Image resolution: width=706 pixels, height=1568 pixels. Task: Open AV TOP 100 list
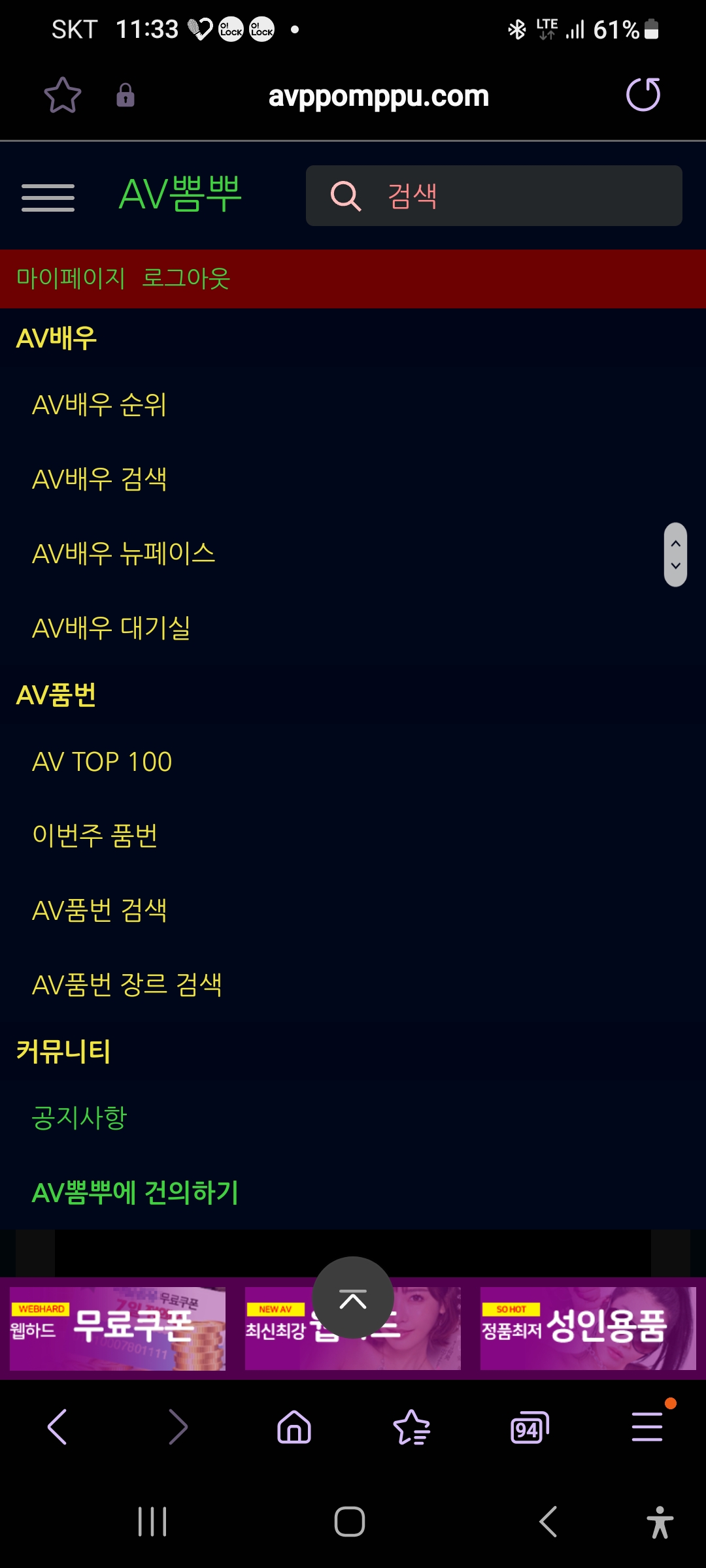[102, 762]
